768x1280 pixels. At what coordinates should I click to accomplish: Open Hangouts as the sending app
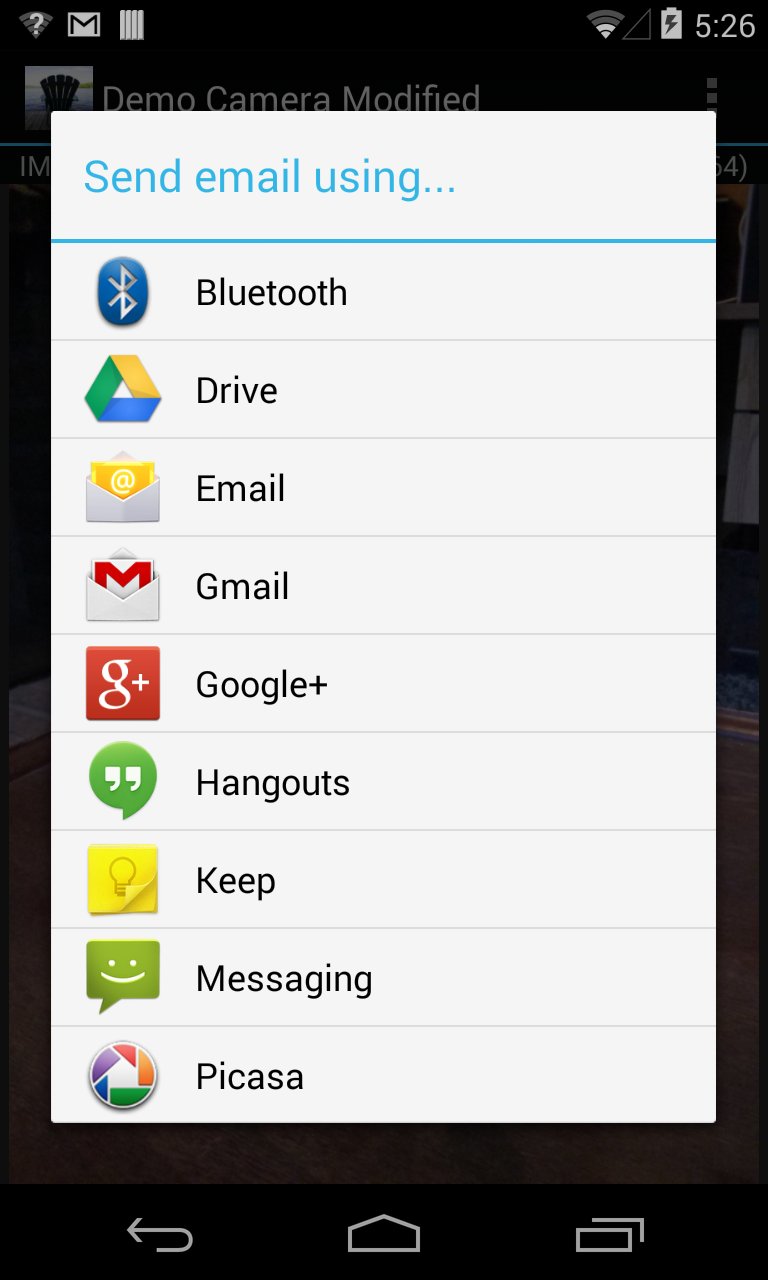coord(383,782)
